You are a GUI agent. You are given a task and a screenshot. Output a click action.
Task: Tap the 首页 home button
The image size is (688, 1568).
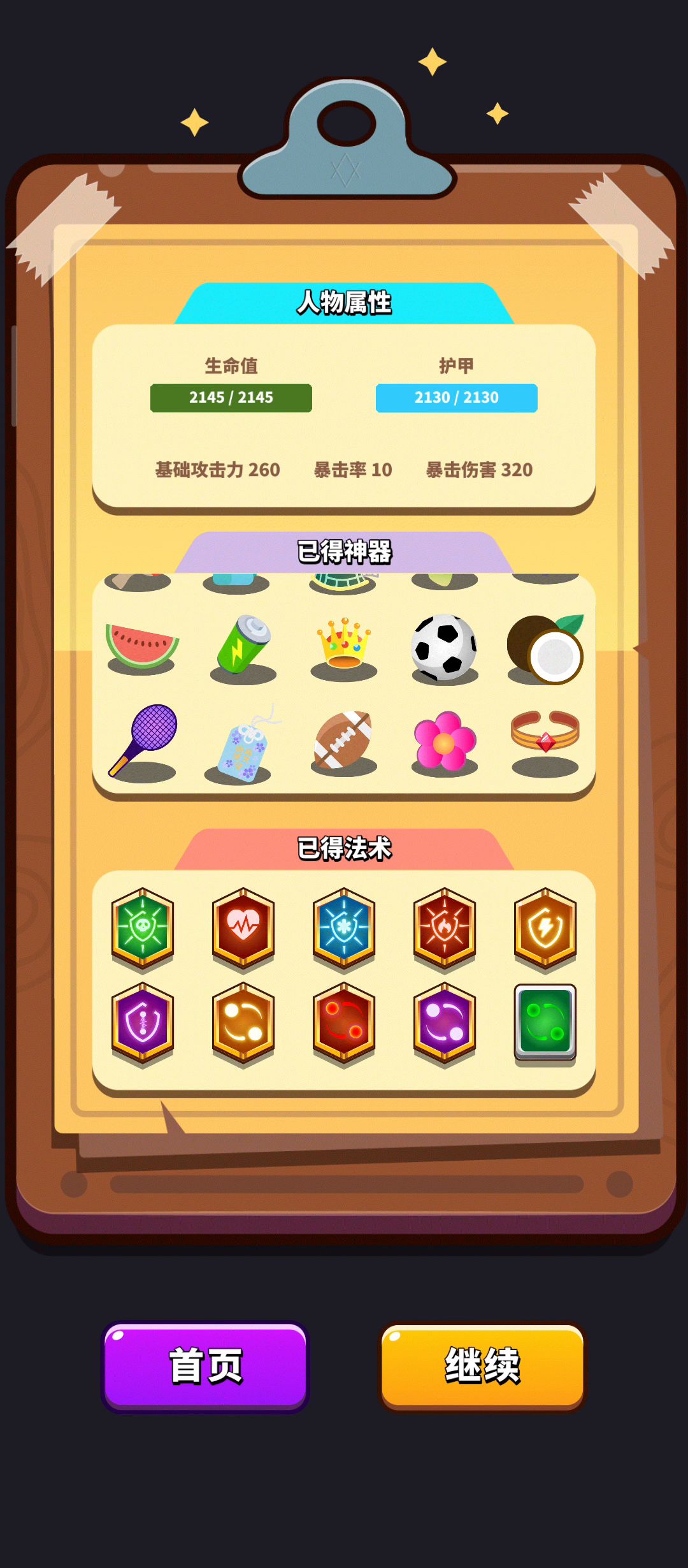[205, 1365]
